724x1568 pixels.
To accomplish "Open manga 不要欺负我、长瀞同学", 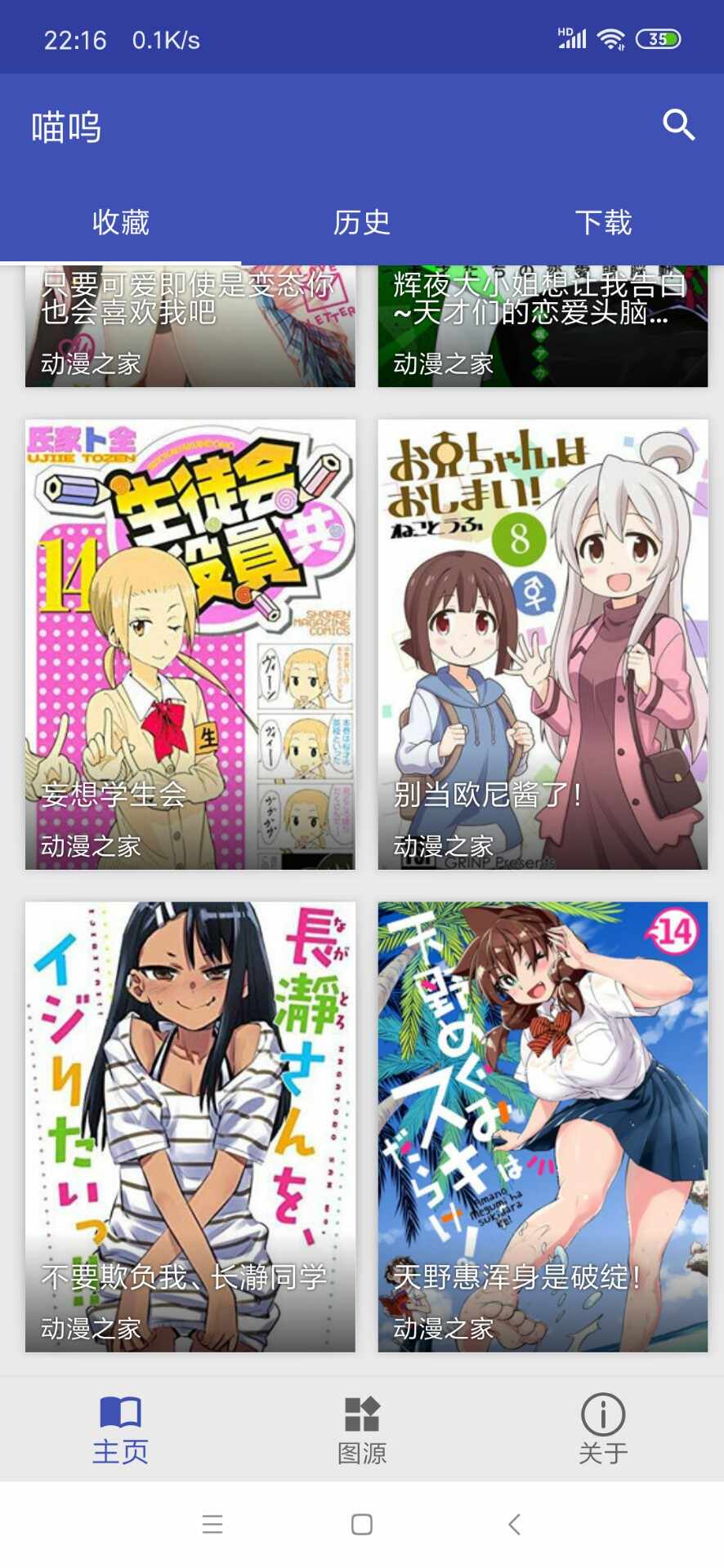I will tap(190, 1126).
